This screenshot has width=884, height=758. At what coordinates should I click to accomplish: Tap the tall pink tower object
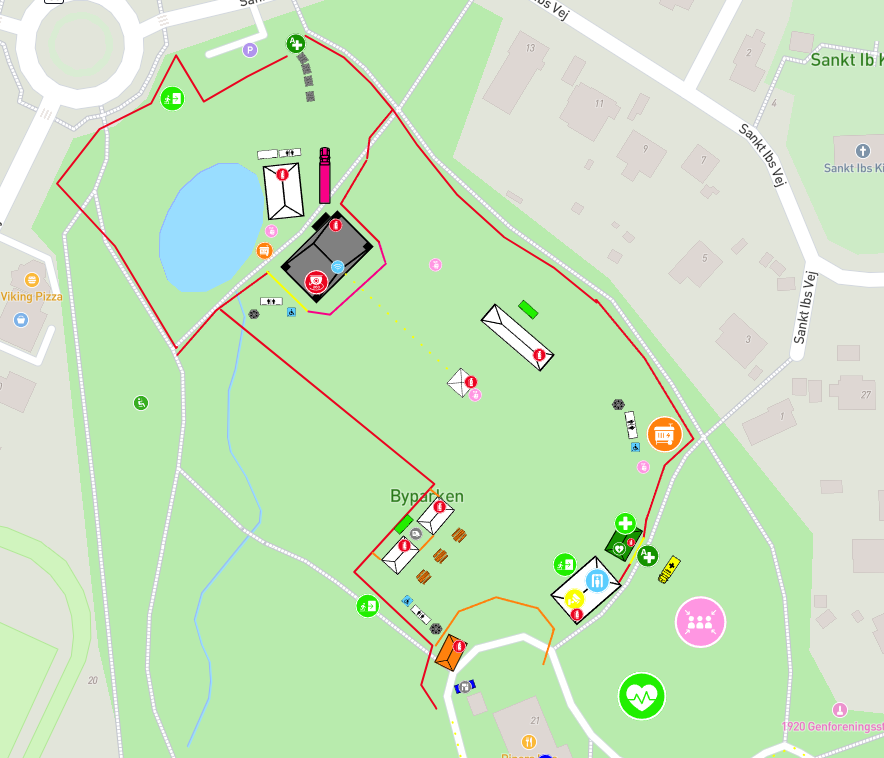324,177
